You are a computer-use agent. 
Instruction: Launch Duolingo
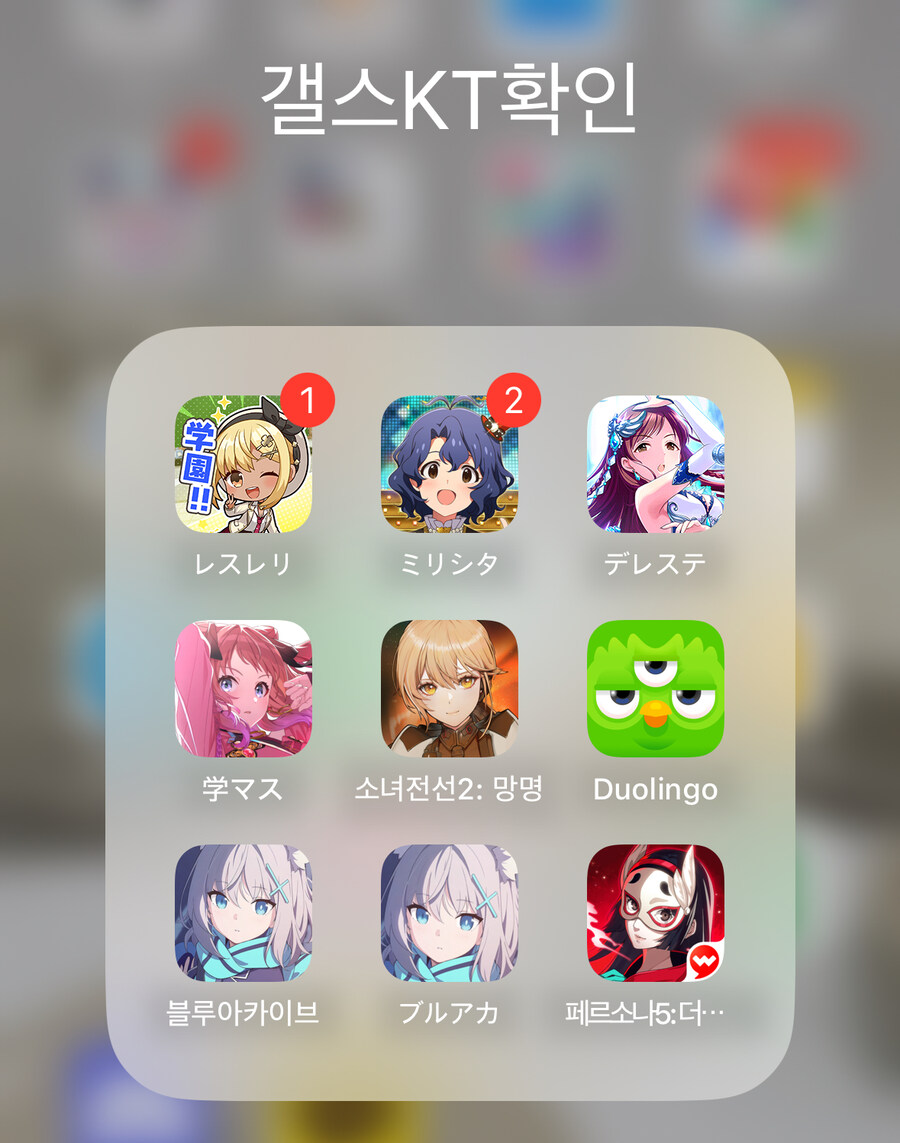[x=655, y=689]
